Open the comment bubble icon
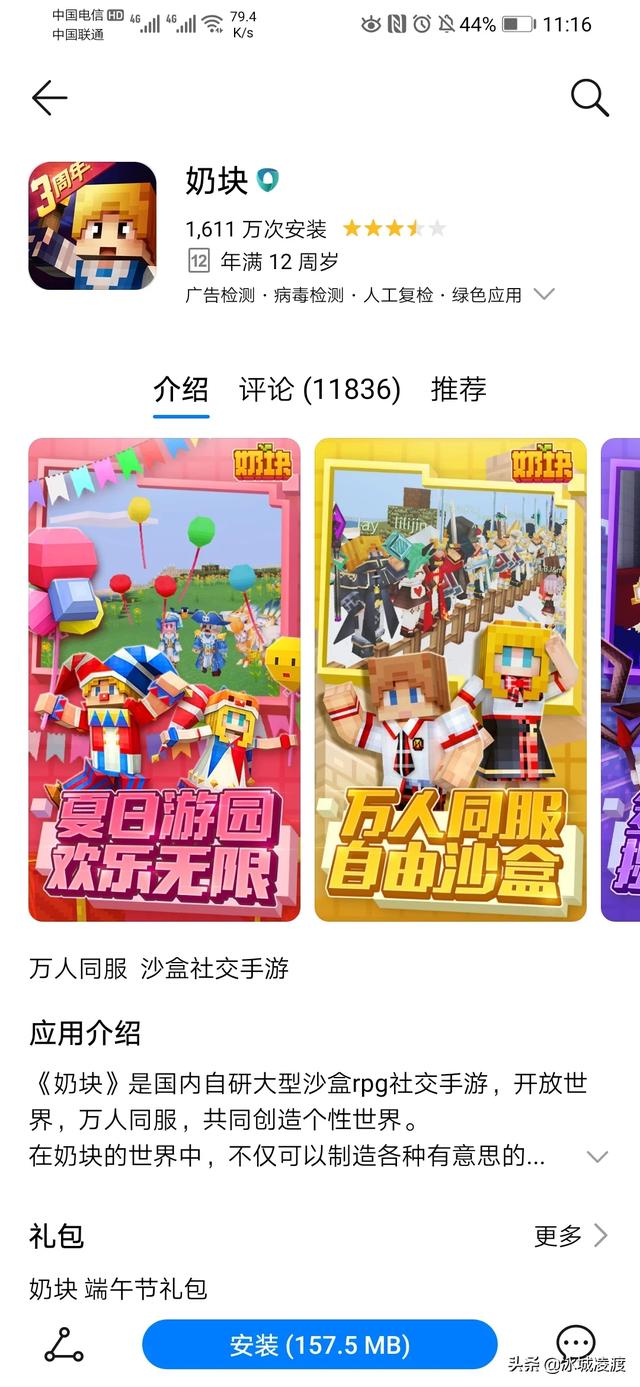 (x=575, y=1342)
